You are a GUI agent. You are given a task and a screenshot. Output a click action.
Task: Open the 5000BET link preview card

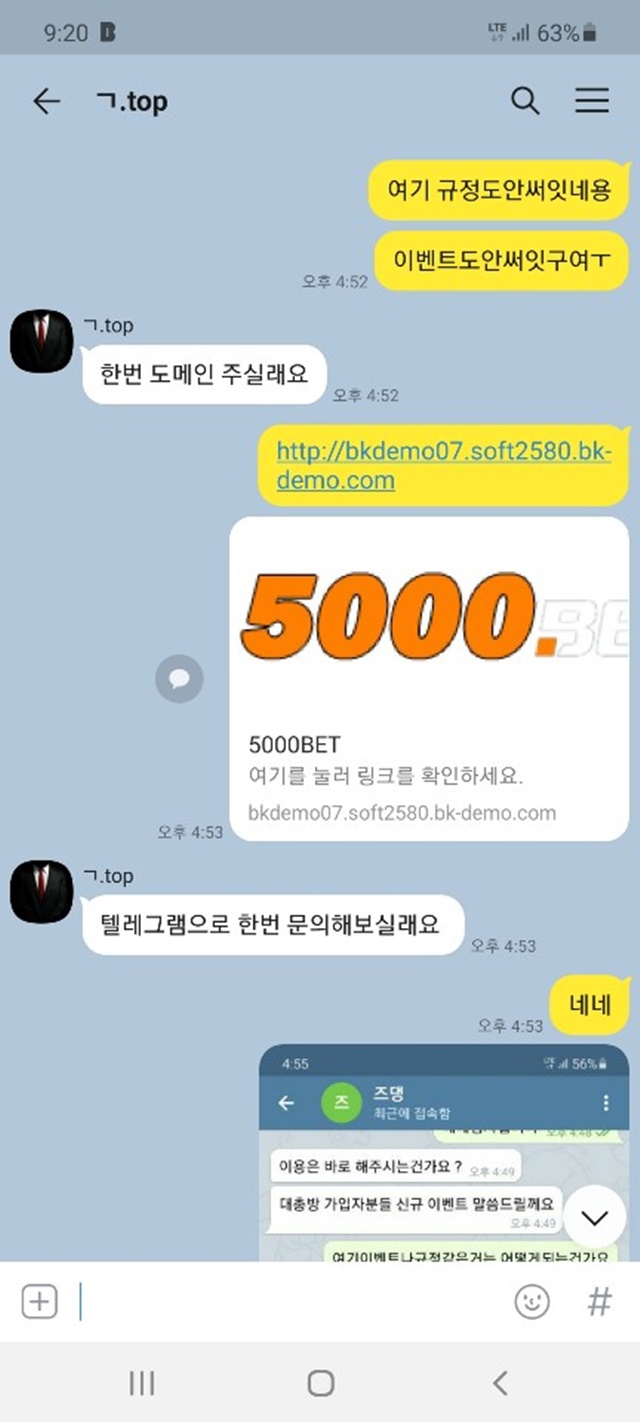pyautogui.click(x=429, y=677)
